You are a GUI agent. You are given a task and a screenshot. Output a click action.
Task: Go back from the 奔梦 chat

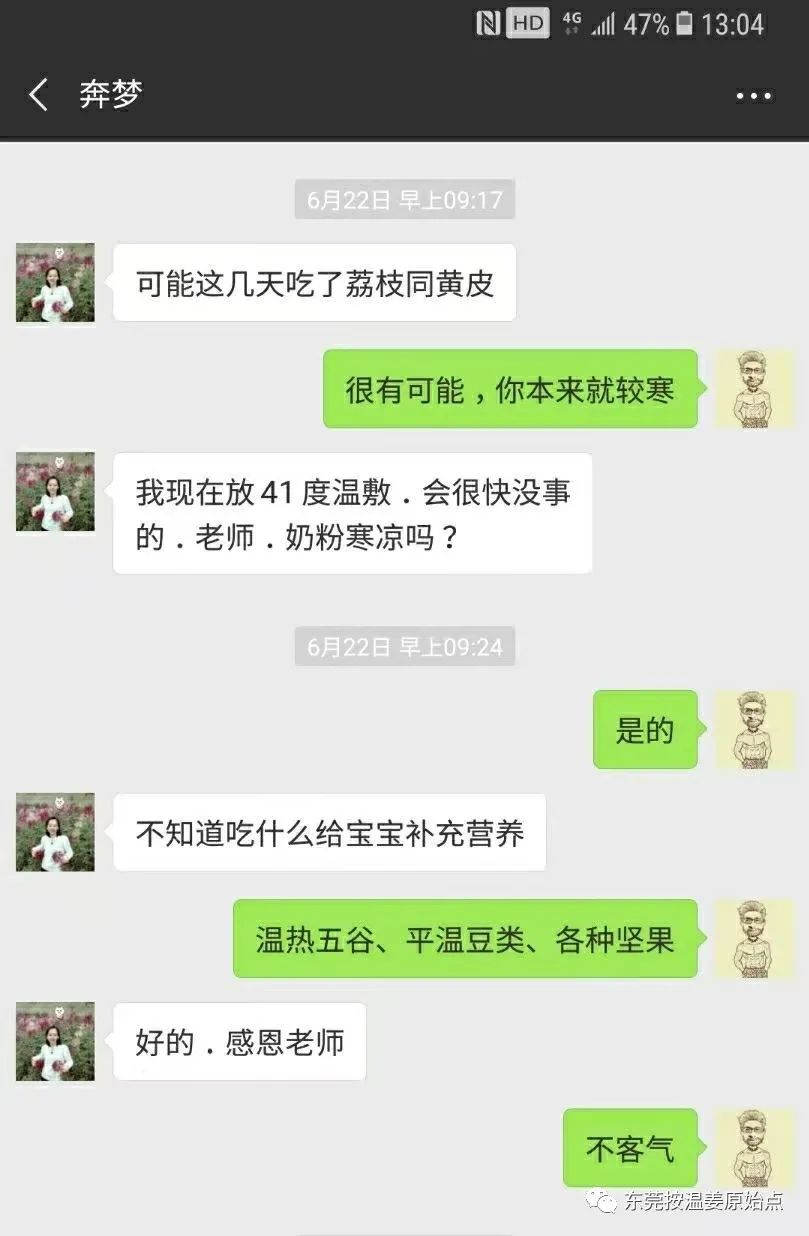coord(38,96)
